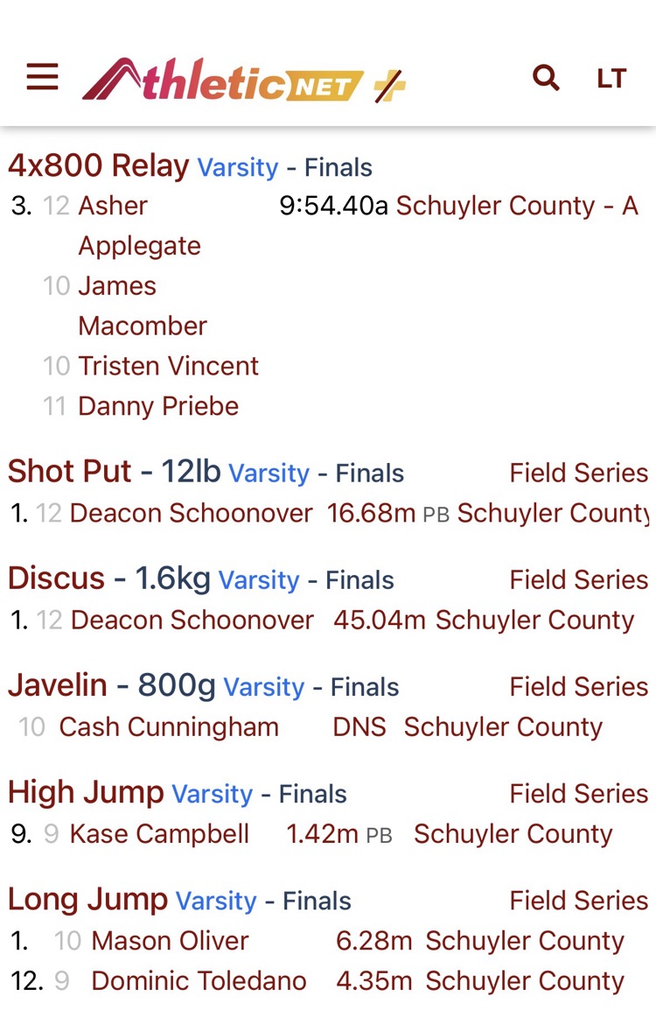This screenshot has width=656, height=1024.
Task: Select Dominic Toledano in Long Jump results
Action: [x=198, y=981]
